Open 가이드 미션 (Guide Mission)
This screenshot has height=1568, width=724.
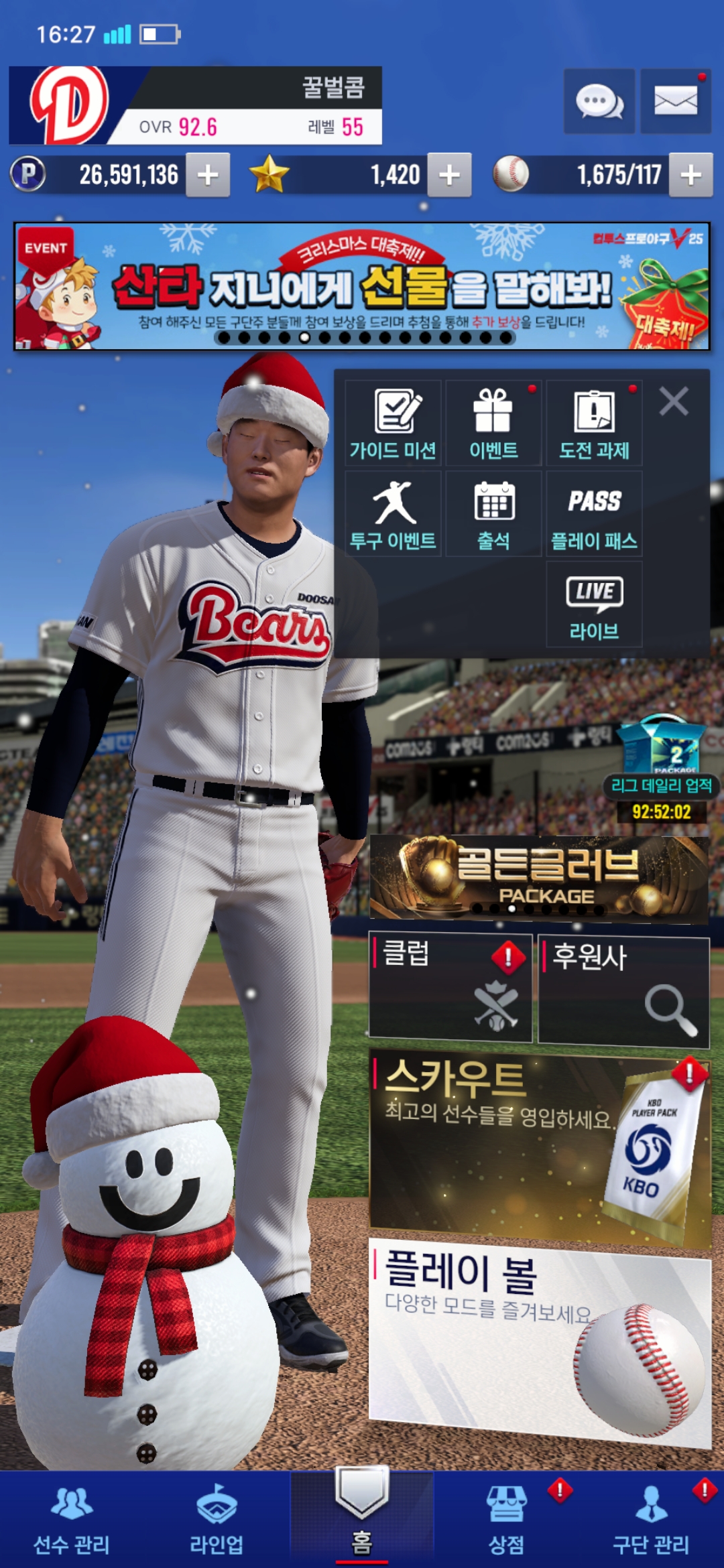pos(394,423)
